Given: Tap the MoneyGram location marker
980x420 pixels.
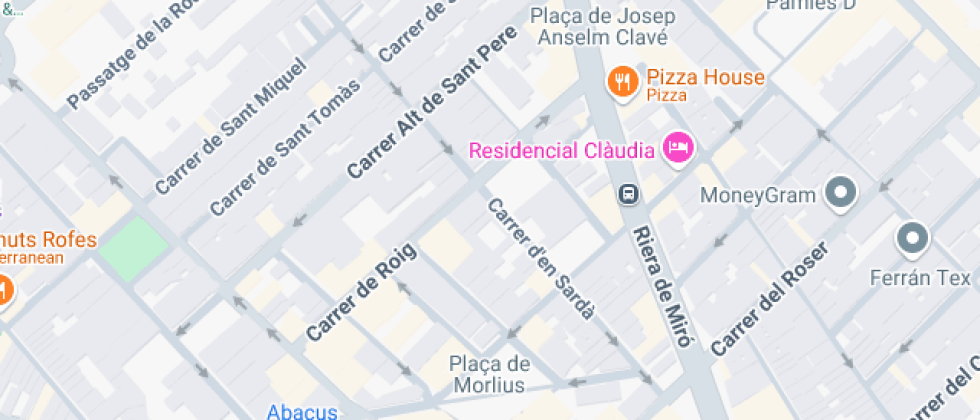Looking at the screenshot, I should tap(841, 192).
